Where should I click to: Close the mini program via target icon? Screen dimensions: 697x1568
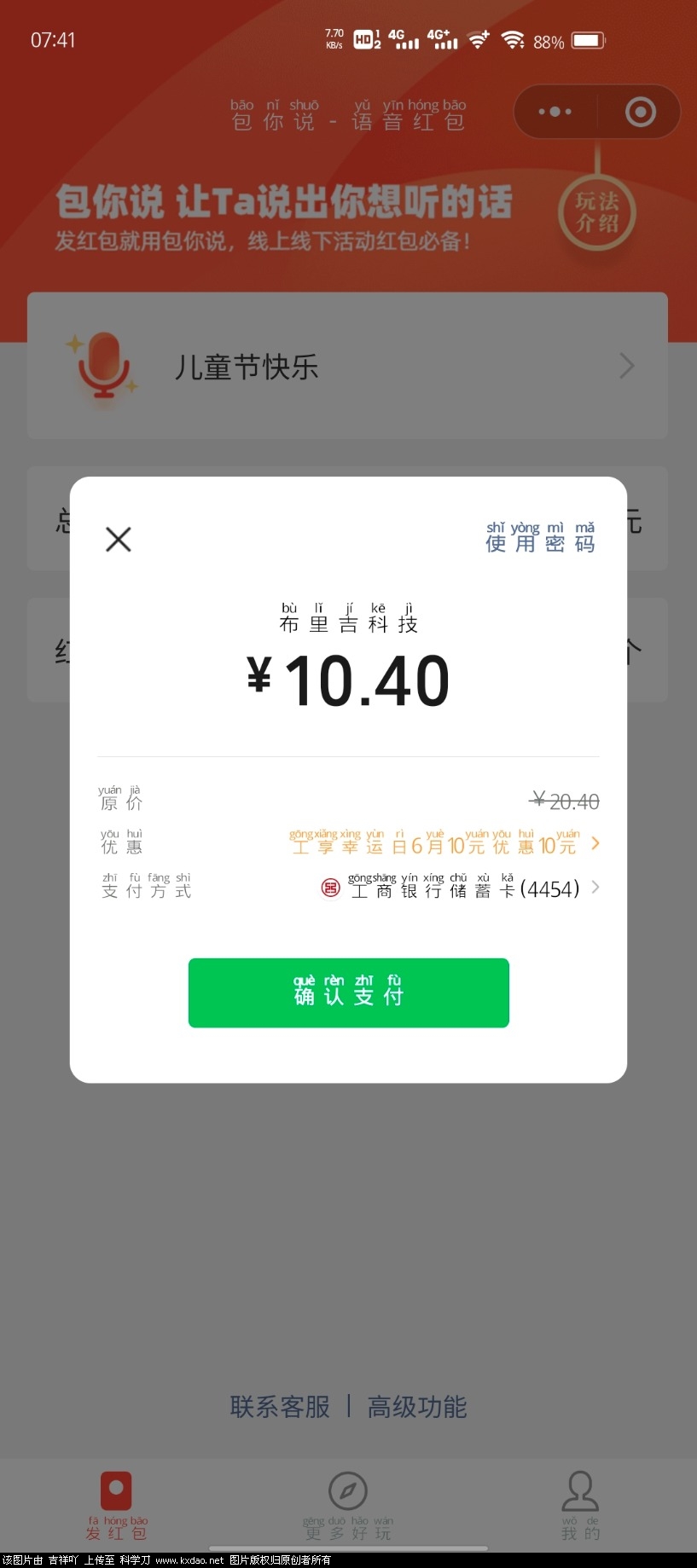tap(640, 112)
